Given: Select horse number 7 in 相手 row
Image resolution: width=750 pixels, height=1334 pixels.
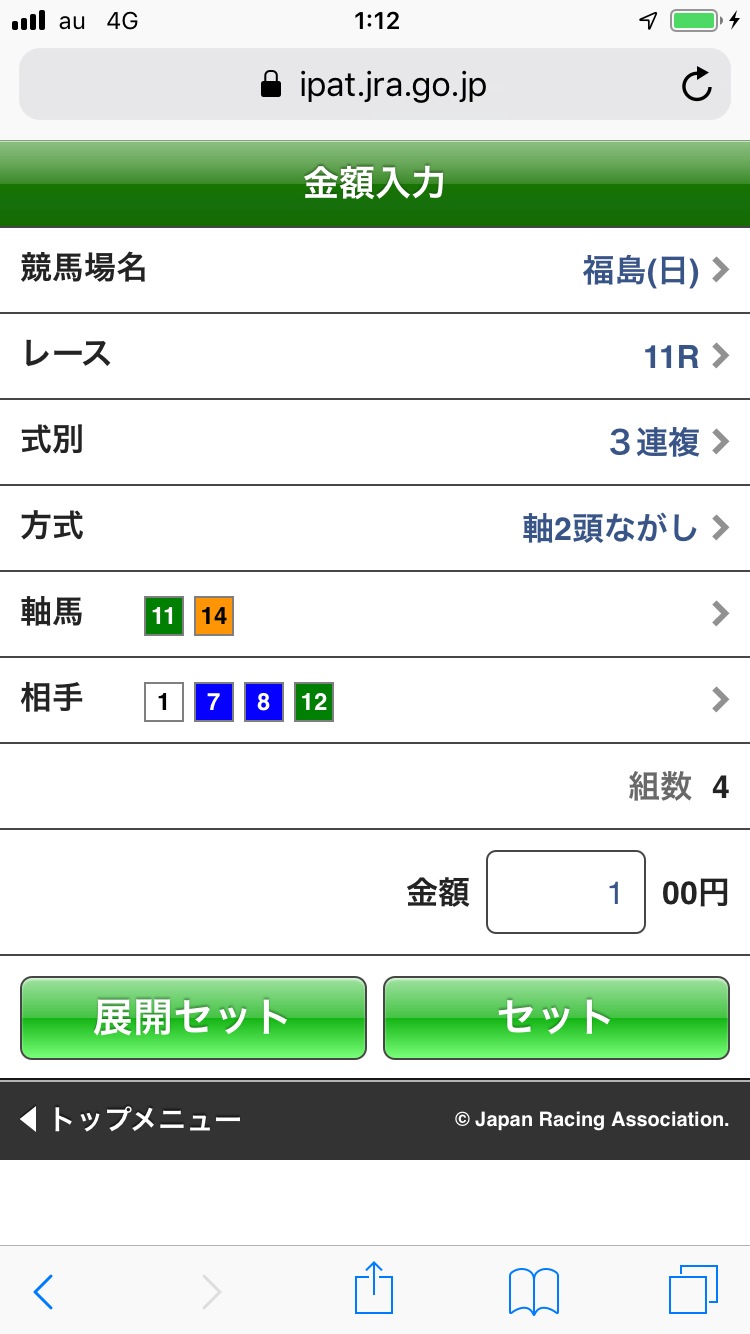Looking at the screenshot, I should (x=213, y=702).
